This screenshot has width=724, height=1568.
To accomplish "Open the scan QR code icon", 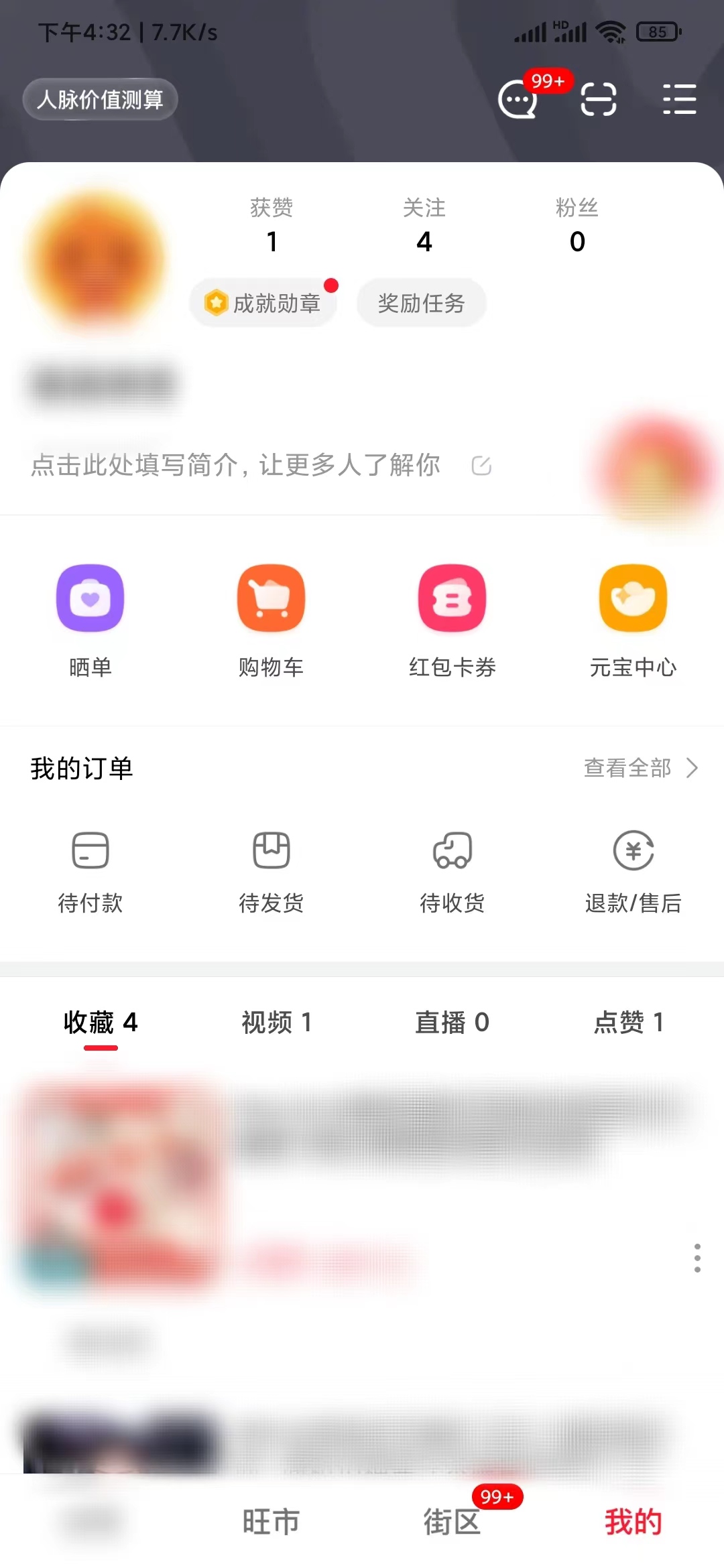I will 598,99.
